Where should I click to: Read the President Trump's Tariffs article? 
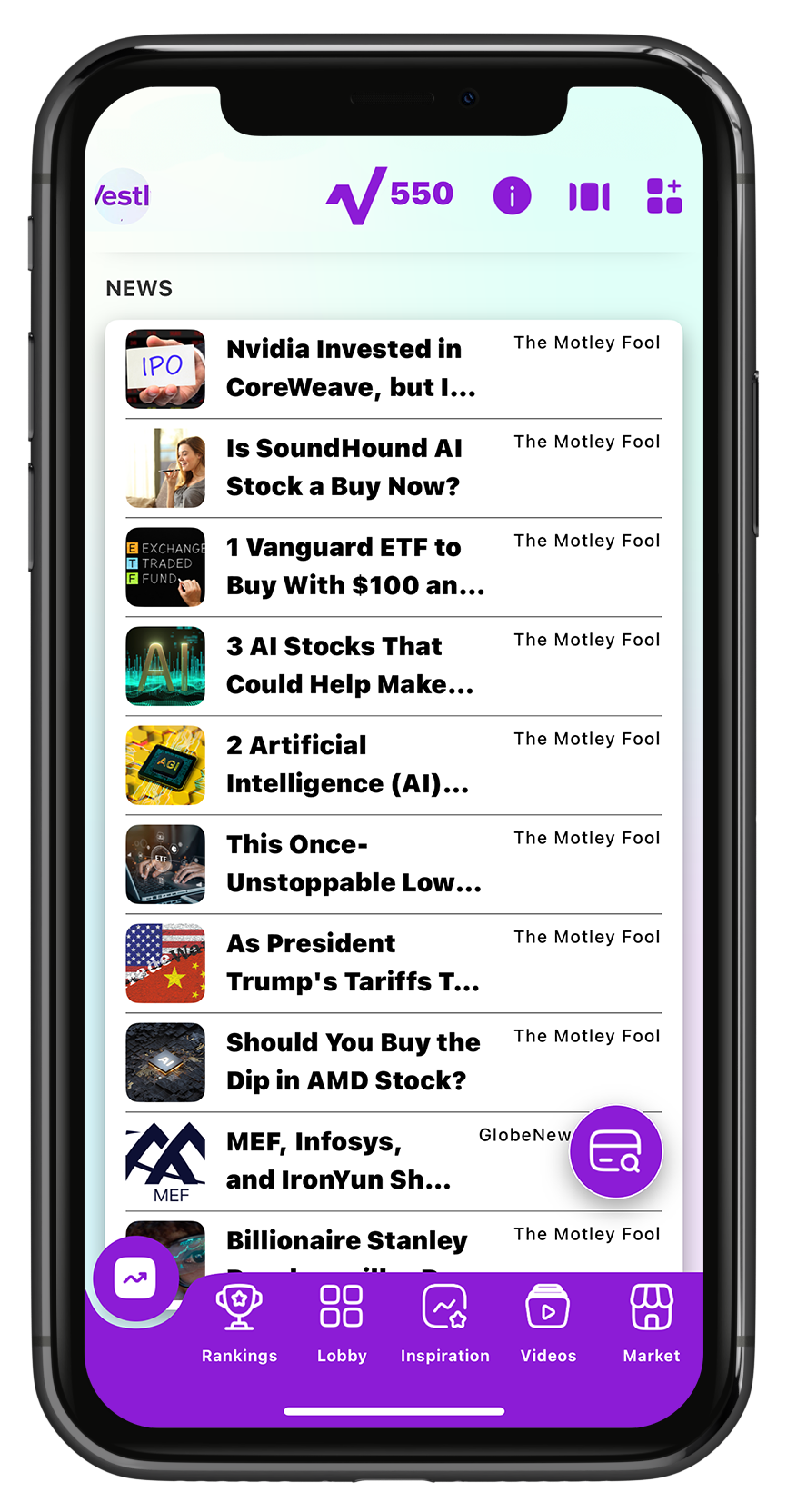click(393, 963)
